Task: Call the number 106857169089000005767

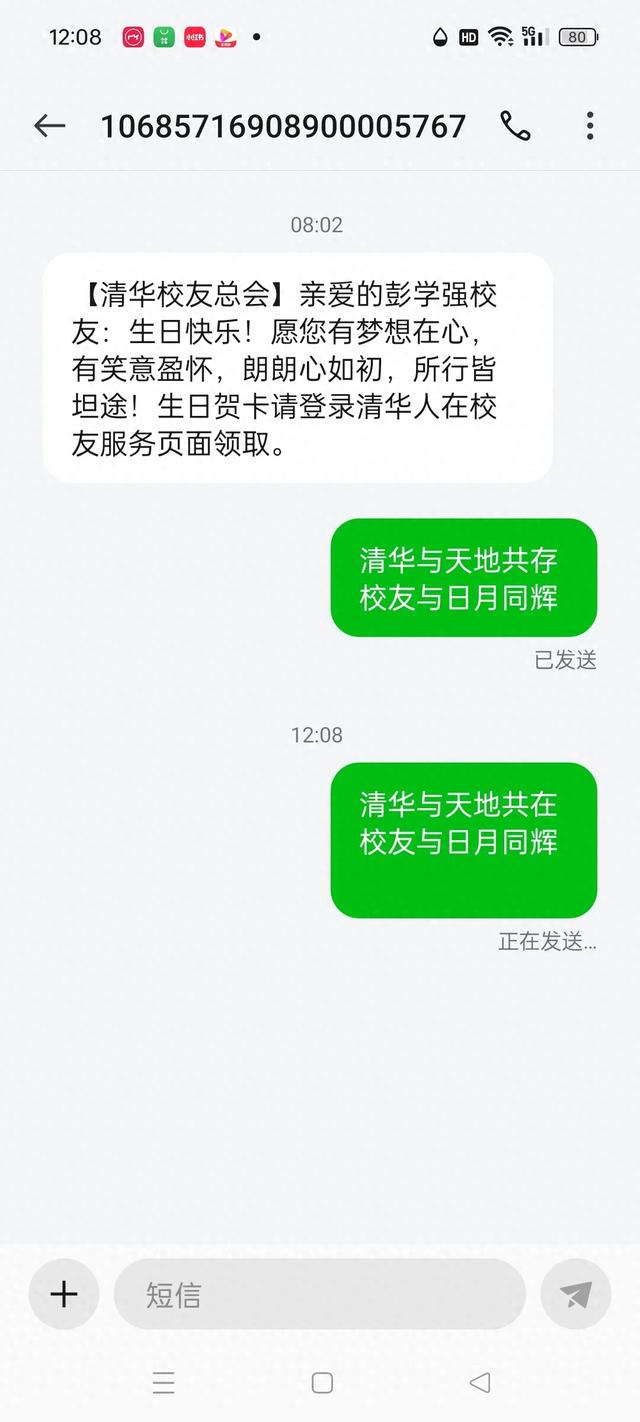Action: [516, 126]
